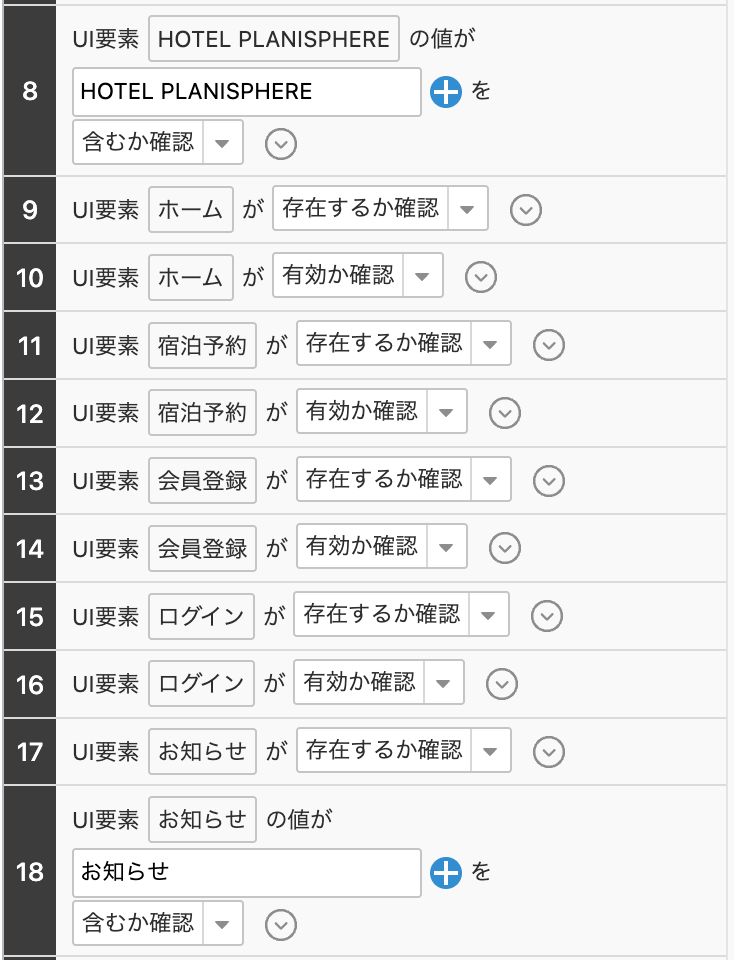This screenshot has width=734, height=960.
Task: Select the ホーム UI element in step 9
Action: click(191, 209)
